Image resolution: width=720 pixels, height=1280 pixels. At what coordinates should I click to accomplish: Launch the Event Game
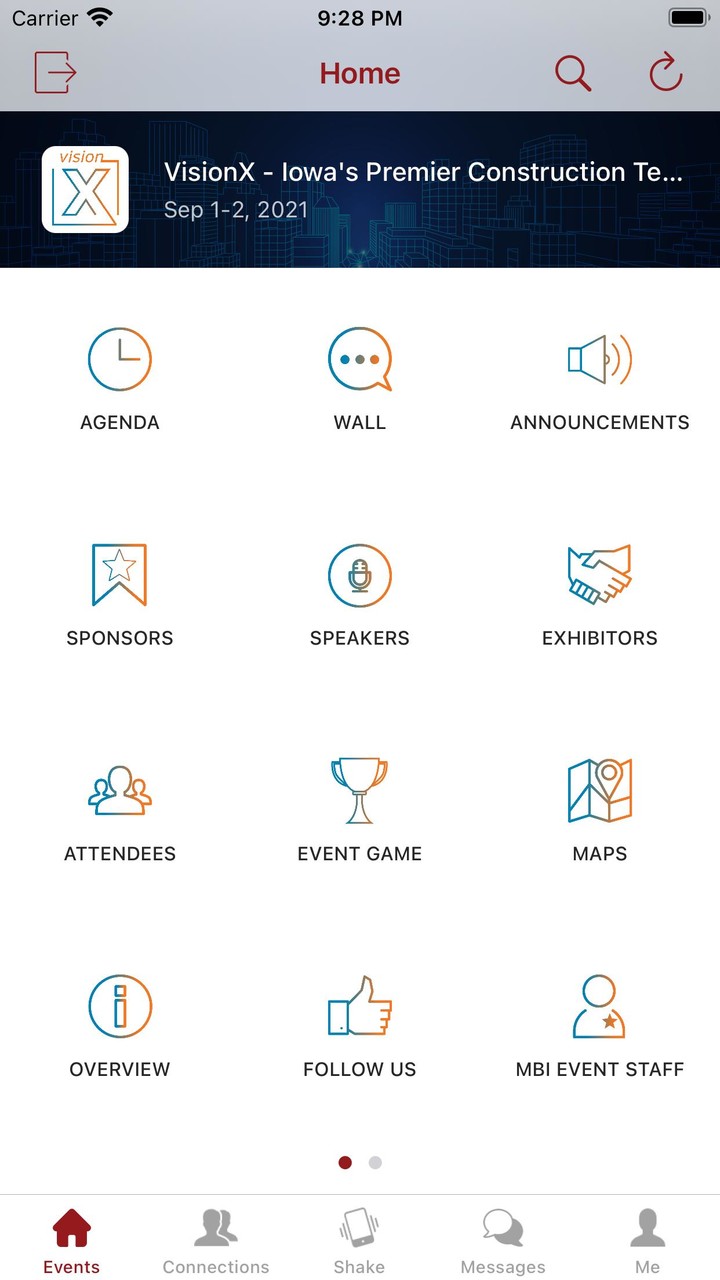pyautogui.click(x=360, y=805)
